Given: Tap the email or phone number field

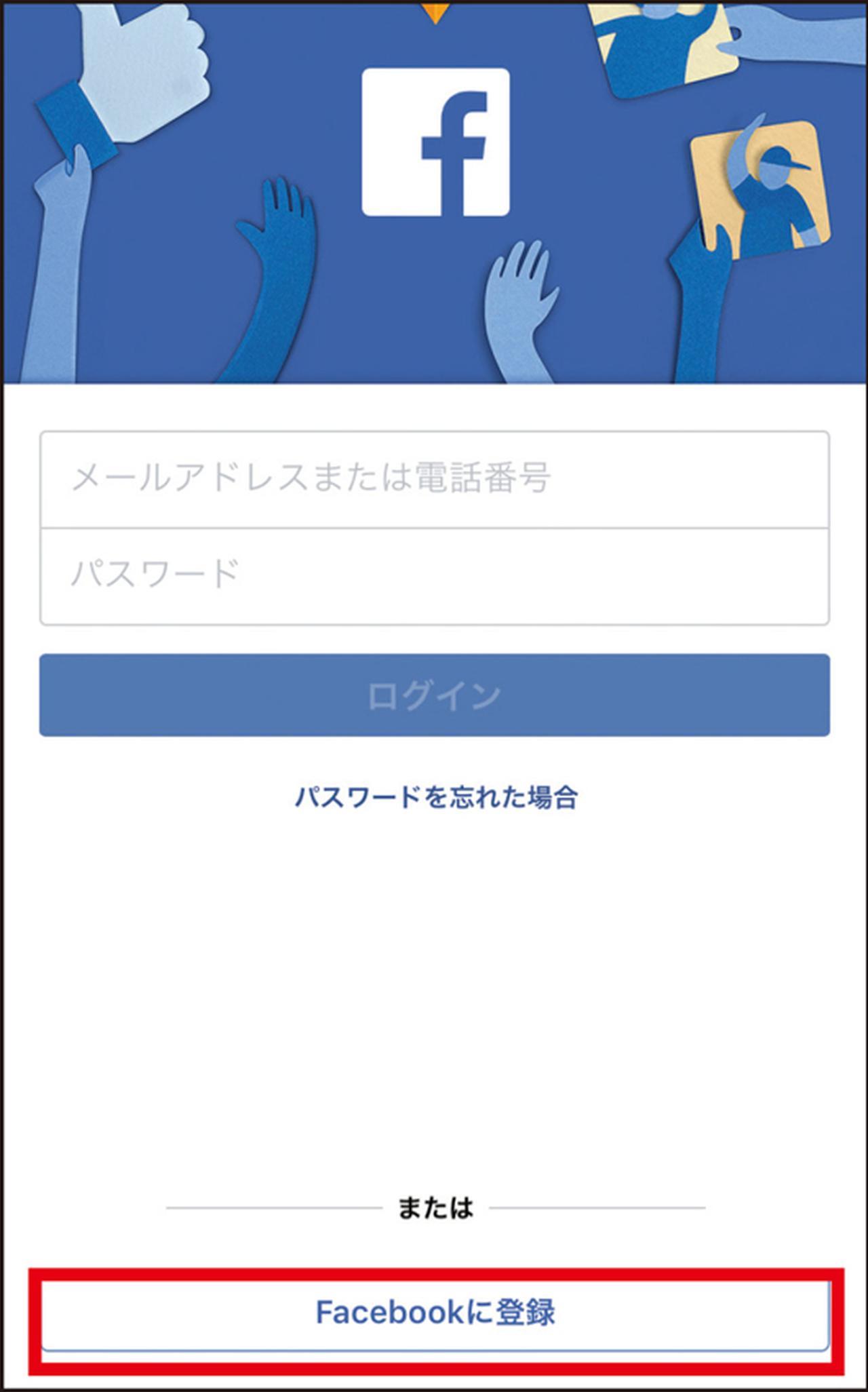Looking at the screenshot, I should click(x=434, y=479).
